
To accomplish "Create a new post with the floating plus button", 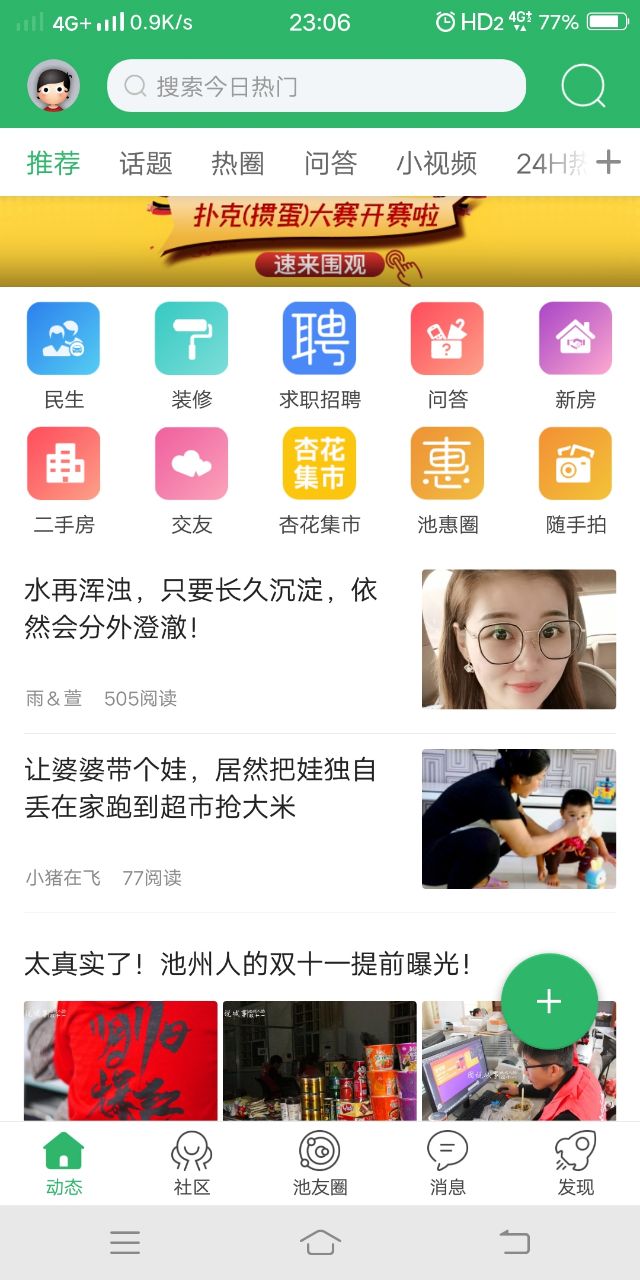I will (549, 1001).
